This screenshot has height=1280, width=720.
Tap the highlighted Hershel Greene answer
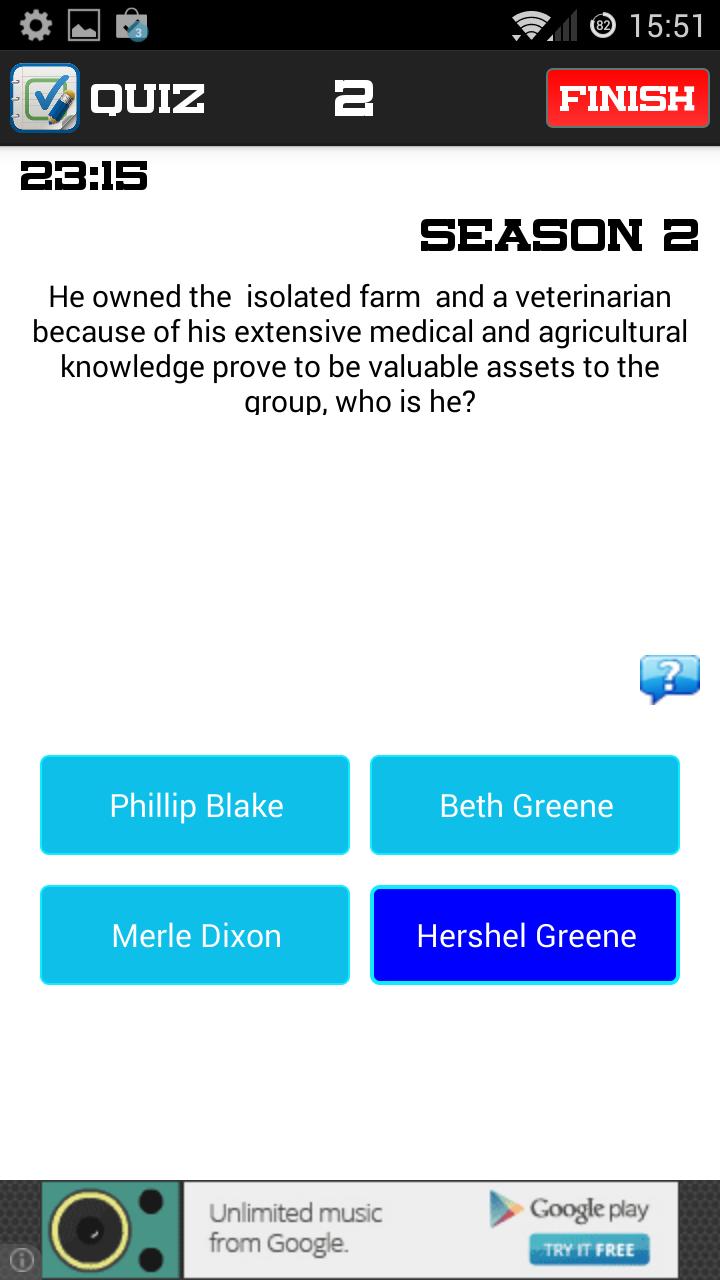pos(524,934)
